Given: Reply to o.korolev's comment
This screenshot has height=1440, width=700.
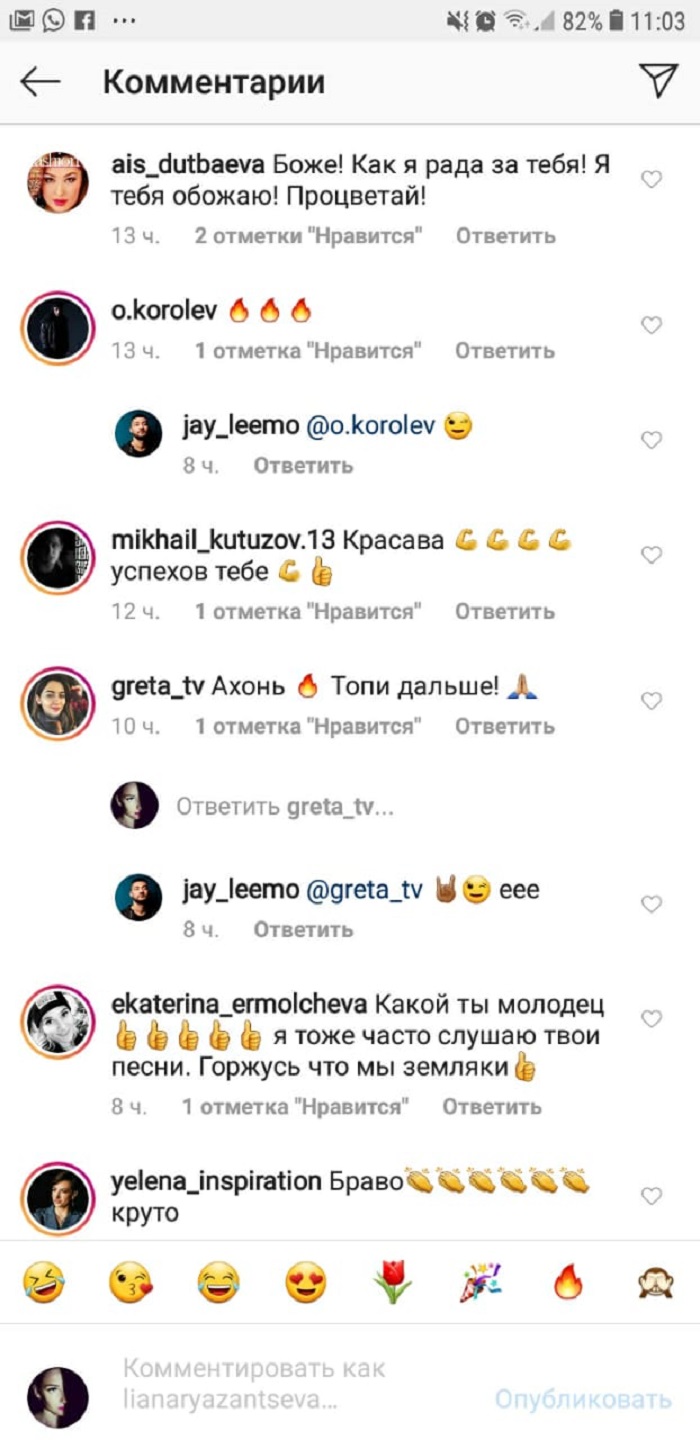Looking at the screenshot, I should coord(504,351).
